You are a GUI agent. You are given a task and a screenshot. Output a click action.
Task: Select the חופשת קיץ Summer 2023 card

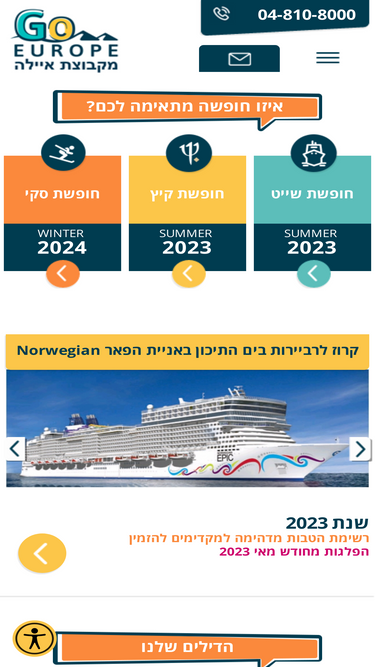[x=187, y=213]
